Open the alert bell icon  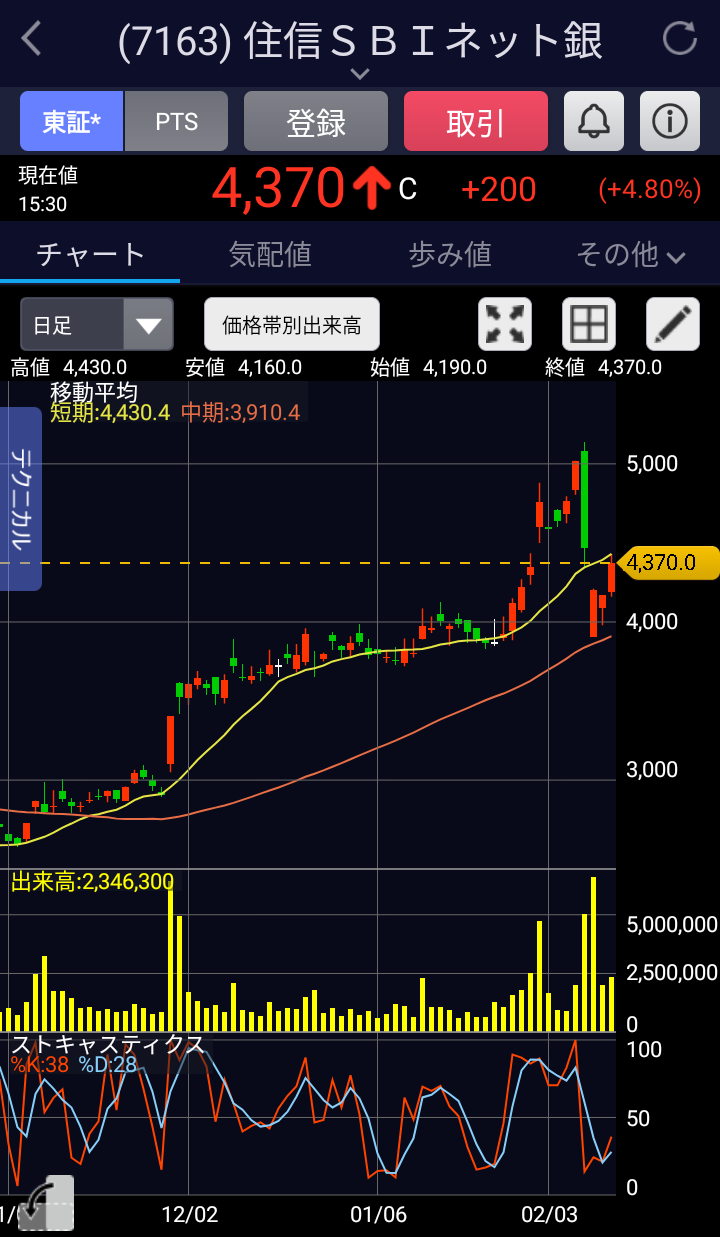tap(594, 122)
